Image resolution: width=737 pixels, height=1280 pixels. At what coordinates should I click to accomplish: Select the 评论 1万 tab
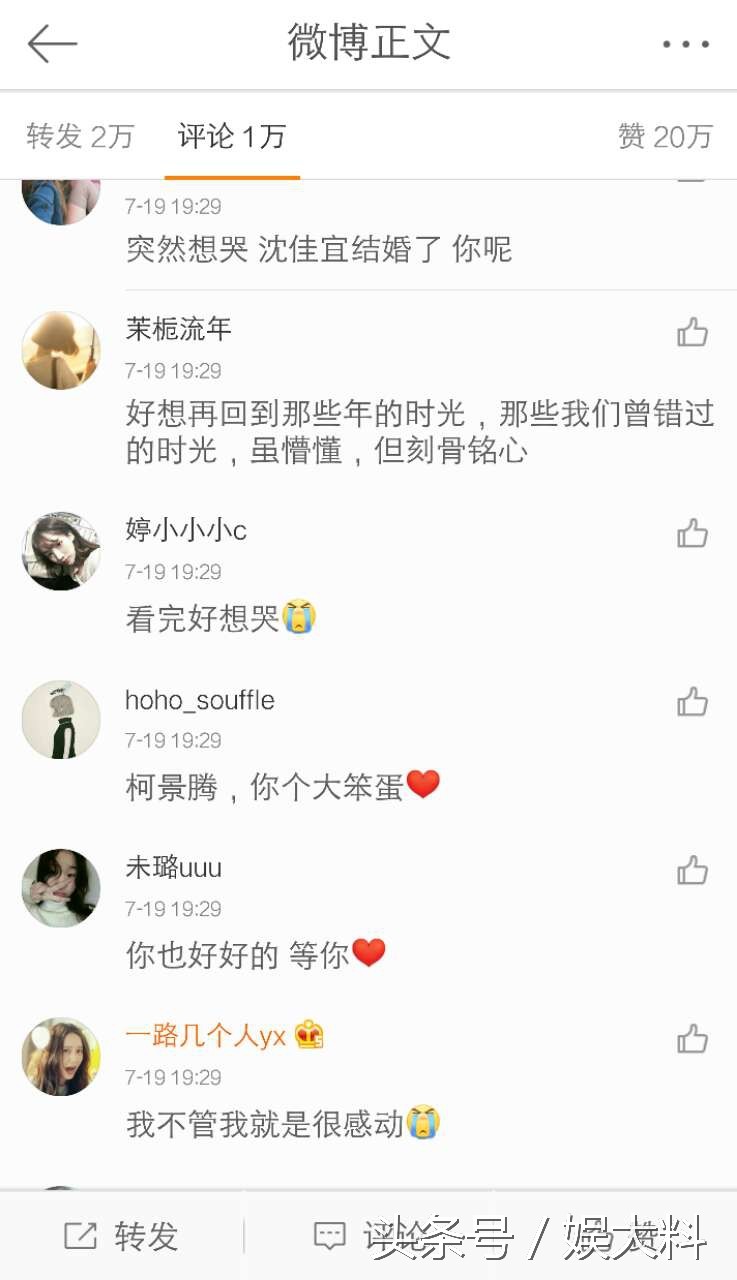232,137
